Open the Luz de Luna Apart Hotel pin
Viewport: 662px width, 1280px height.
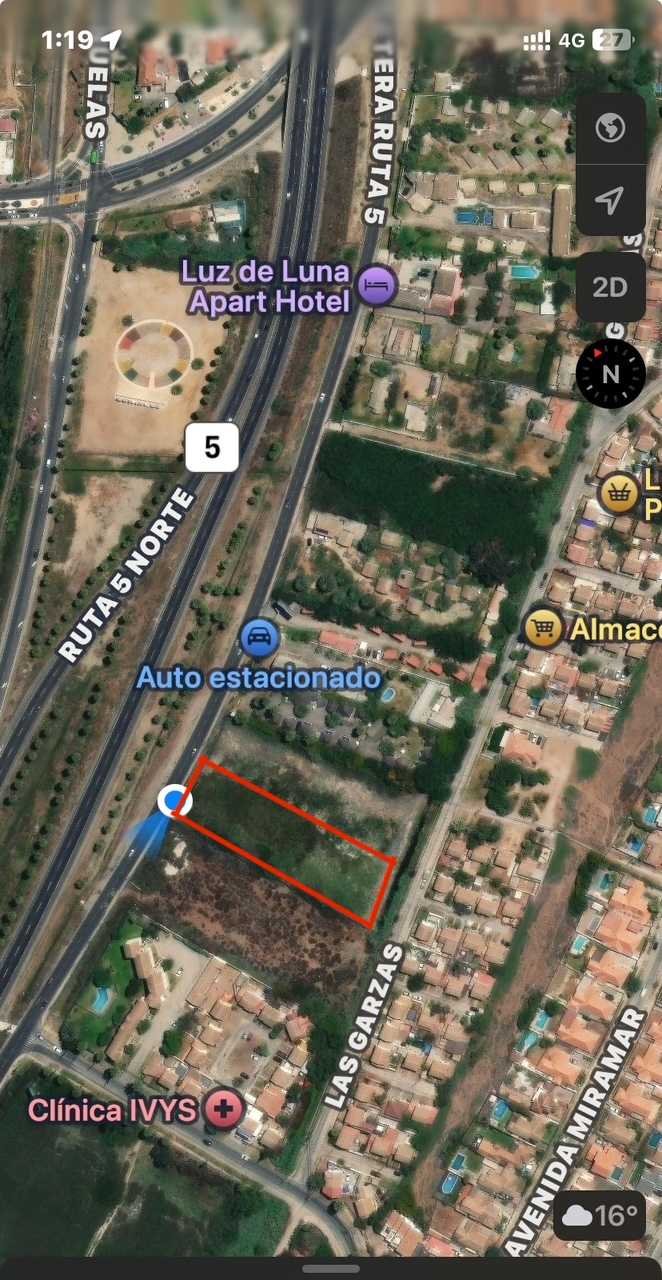pos(377,286)
